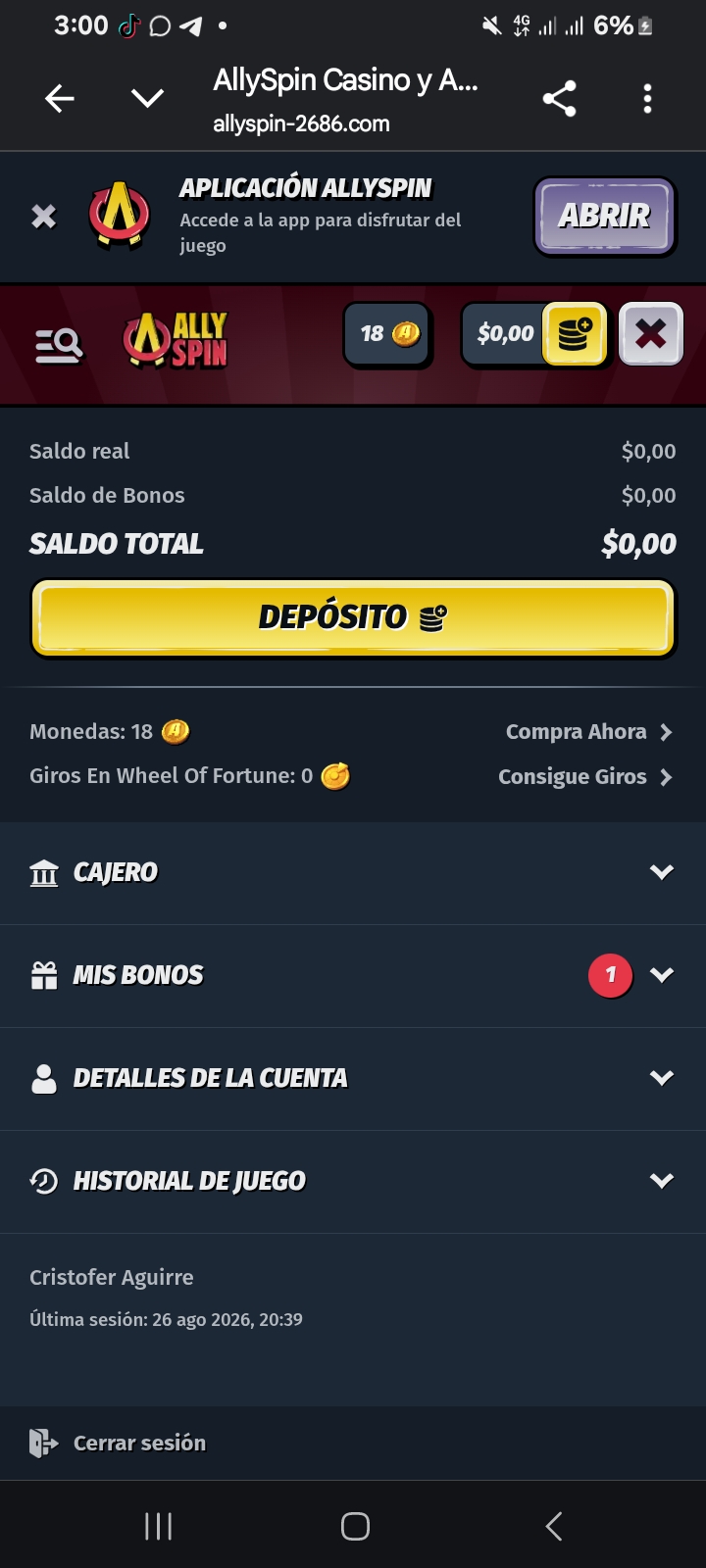
Task: Tap the 18 coins counter button
Action: [x=387, y=334]
